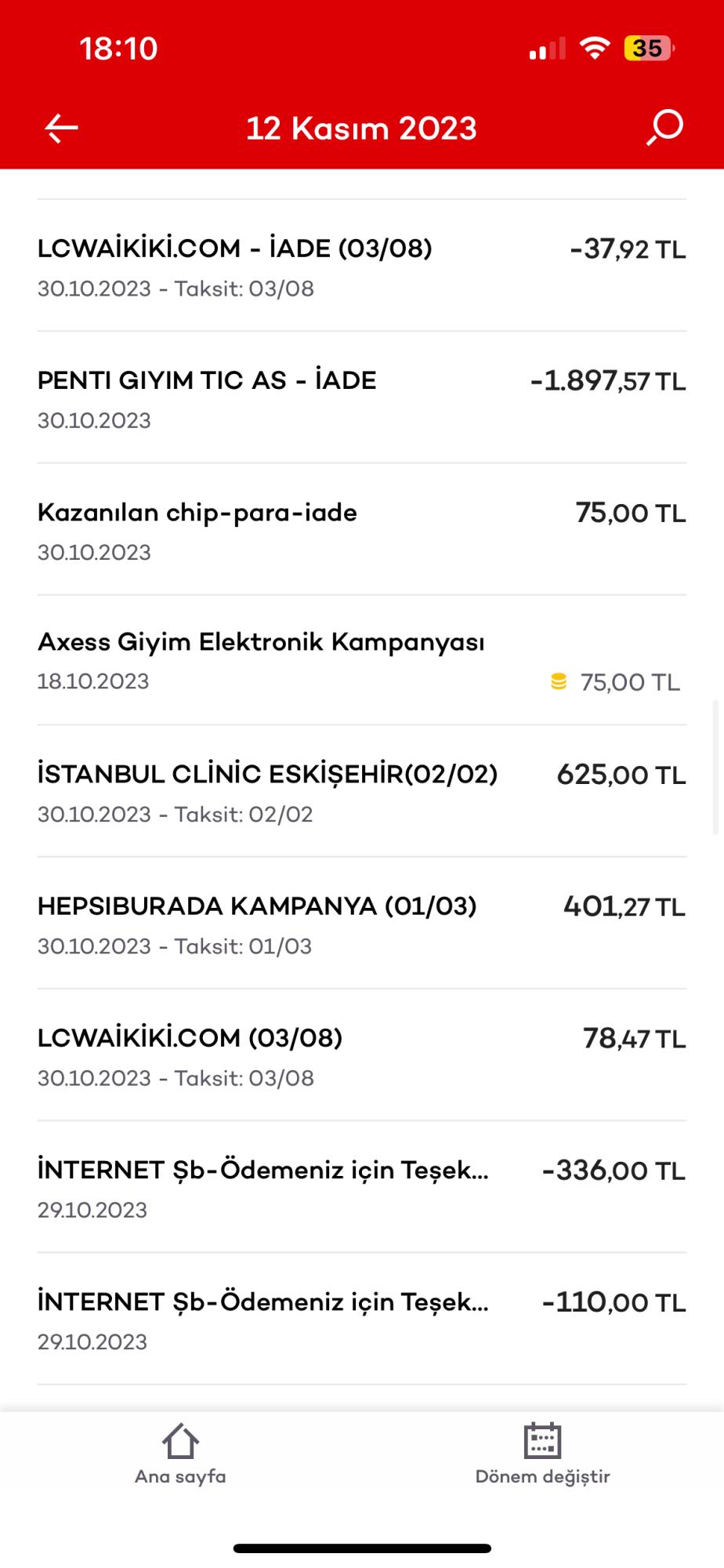Tap the battery indicator showing 35
Image resolution: width=724 pixels, height=1568 pixels.
647,47
